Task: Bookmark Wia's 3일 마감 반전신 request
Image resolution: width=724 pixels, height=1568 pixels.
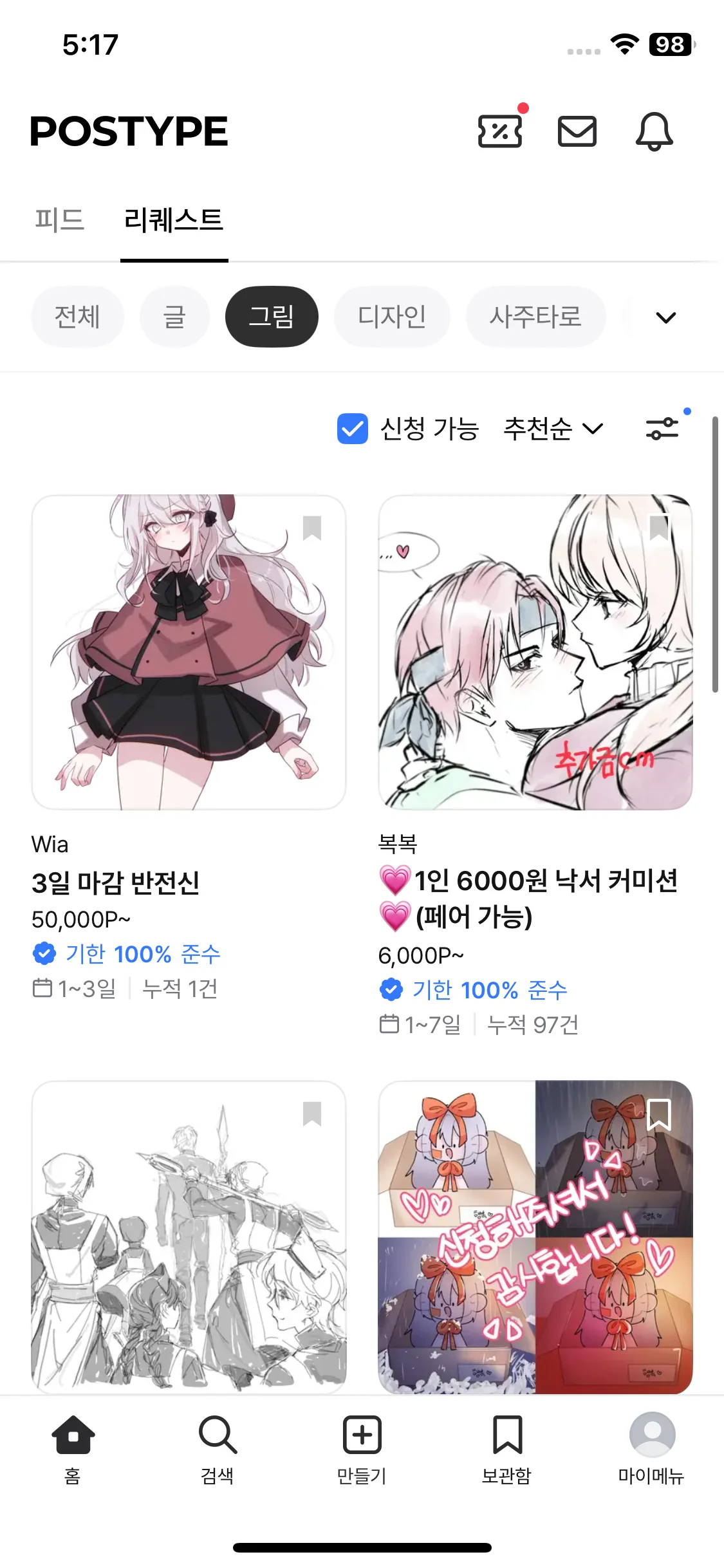Action: pyautogui.click(x=312, y=528)
